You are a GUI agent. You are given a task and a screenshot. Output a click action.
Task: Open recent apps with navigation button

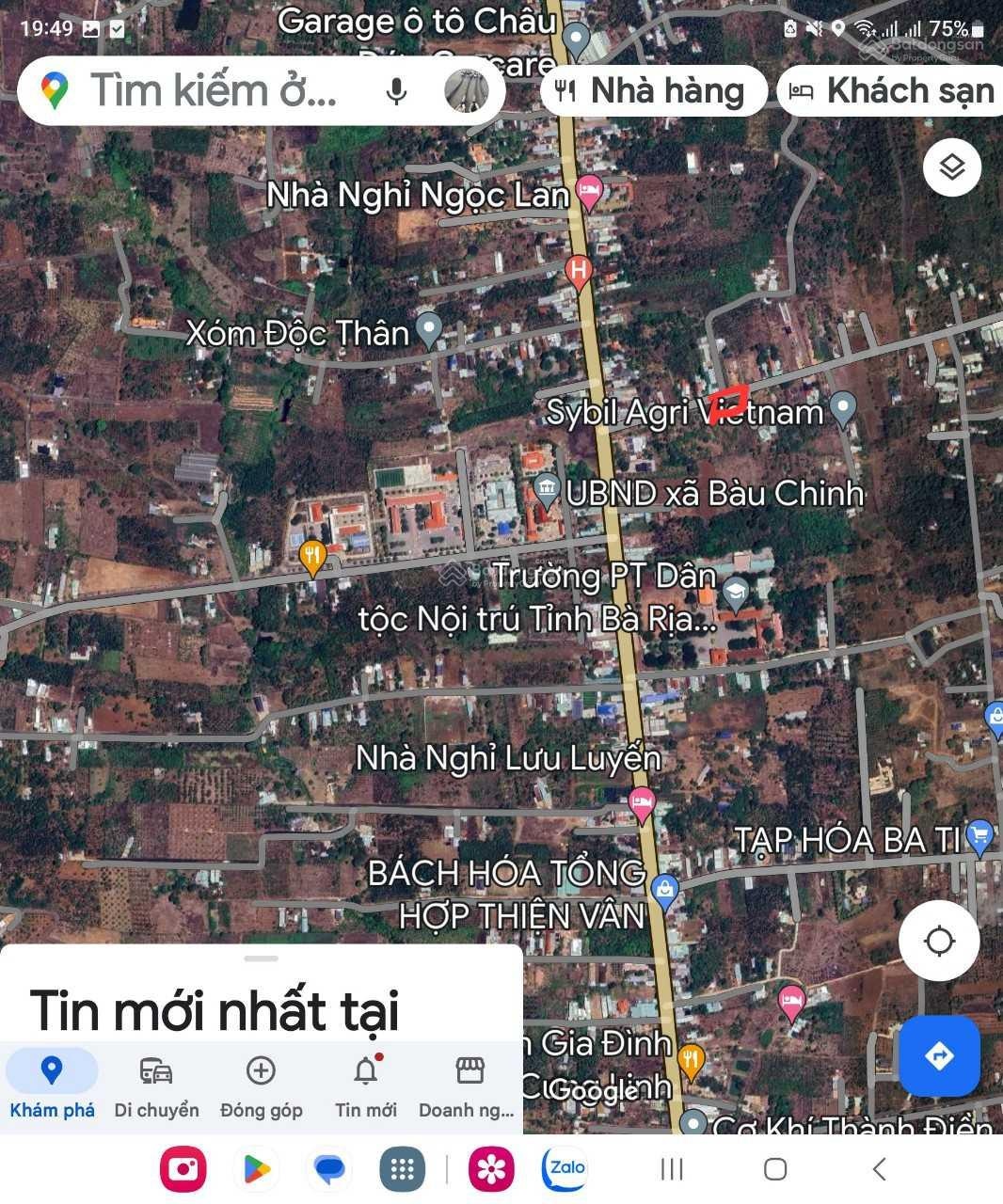coord(670,1168)
